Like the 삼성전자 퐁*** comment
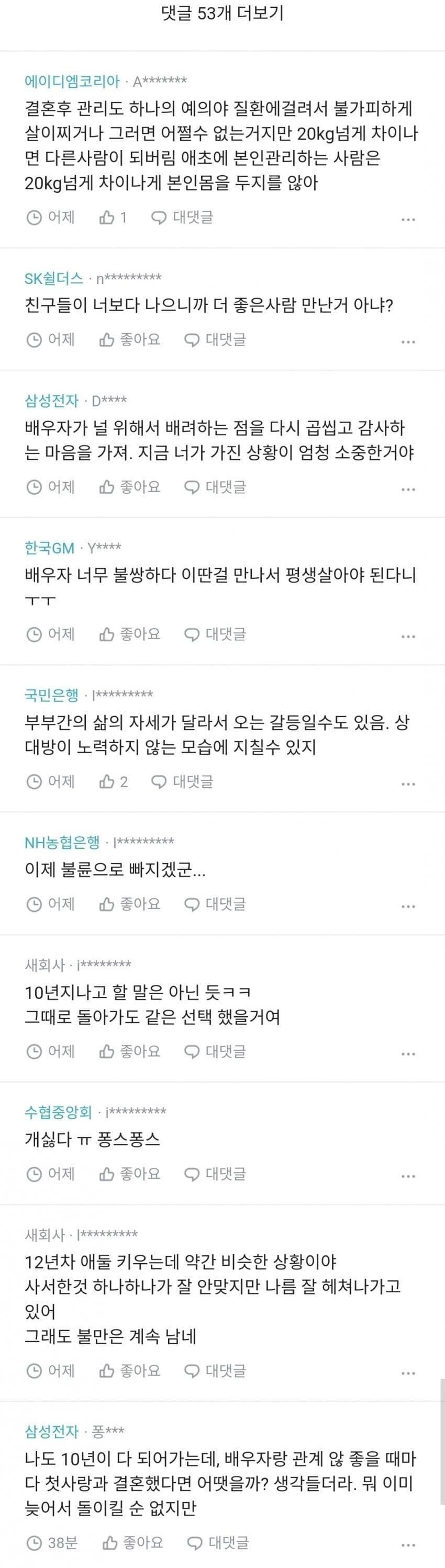This screenshot has width=445, height=1568. [x=132, y=1542]
